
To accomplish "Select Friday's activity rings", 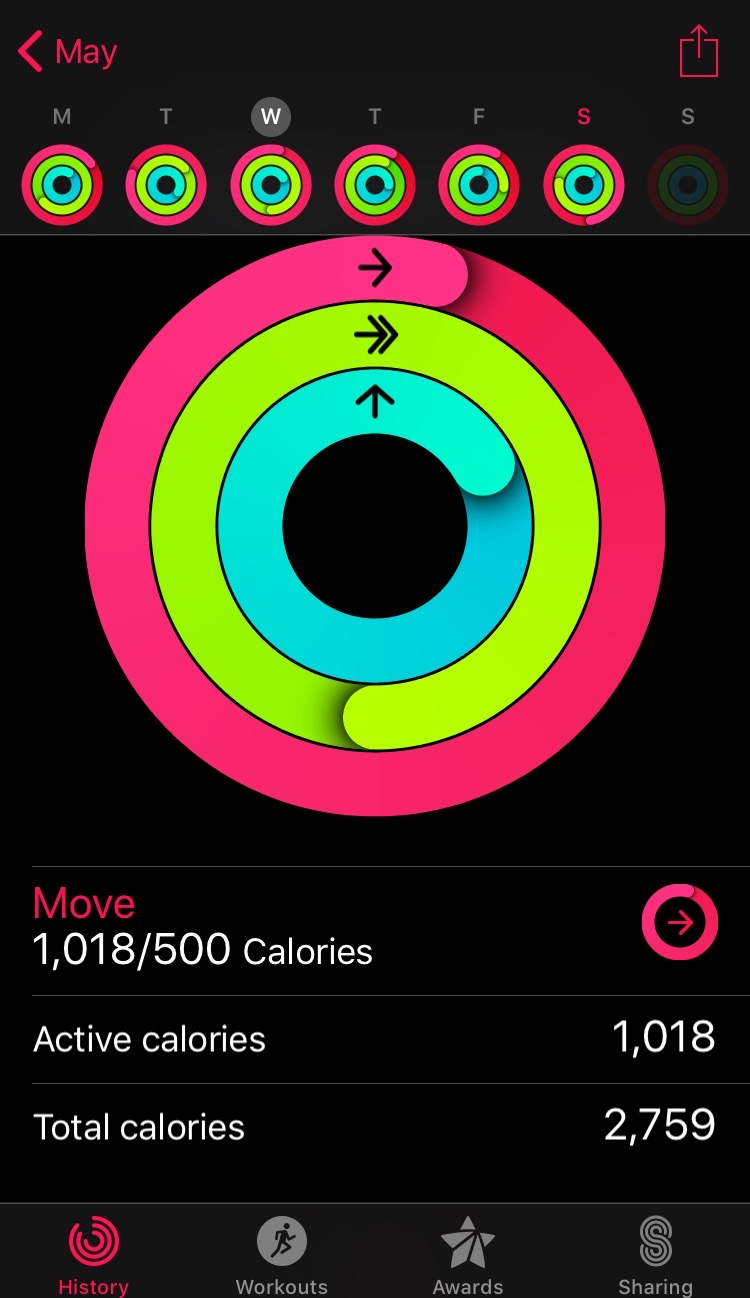I will [479, 185].
